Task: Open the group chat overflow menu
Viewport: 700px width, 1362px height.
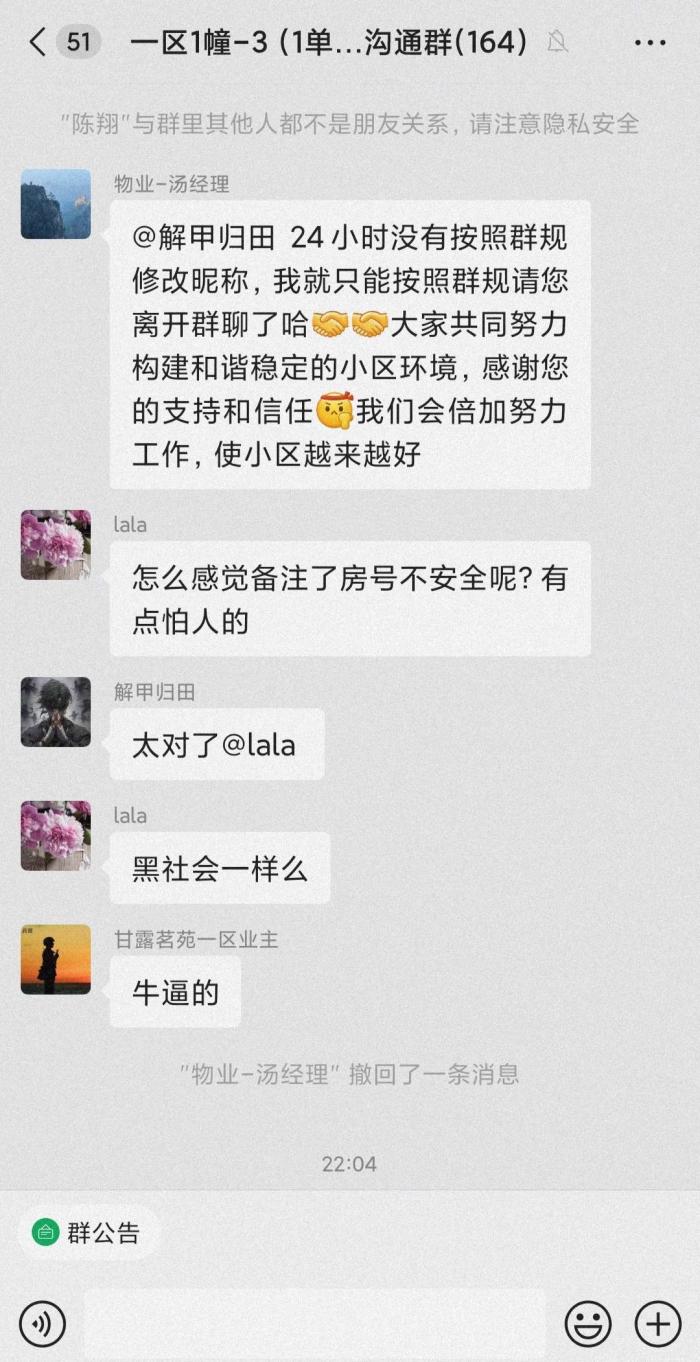Action: [650, 43]
